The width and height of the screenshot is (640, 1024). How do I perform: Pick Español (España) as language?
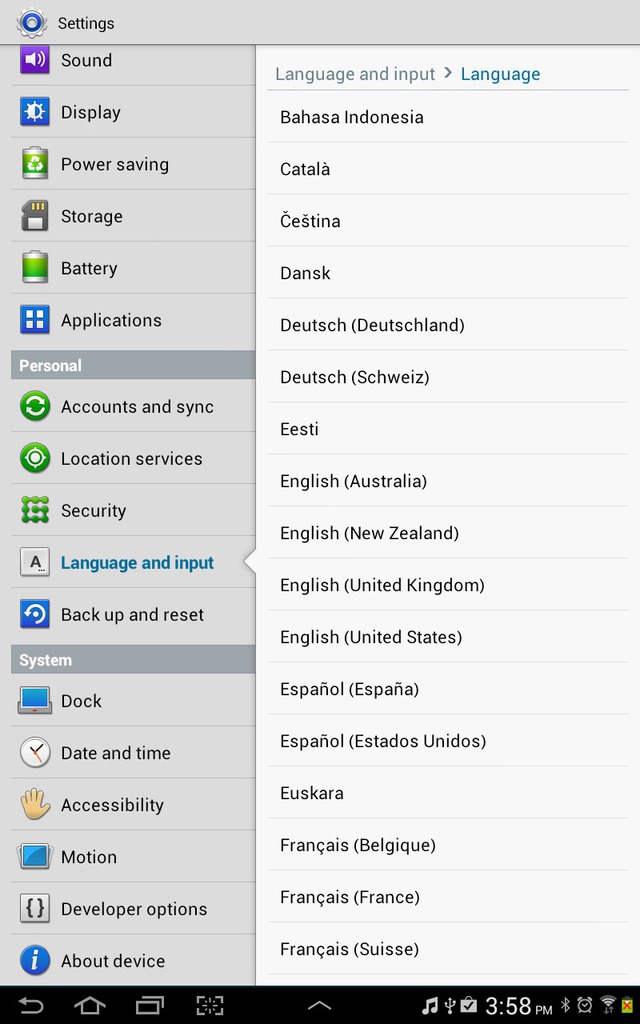[x=447, y=689]
